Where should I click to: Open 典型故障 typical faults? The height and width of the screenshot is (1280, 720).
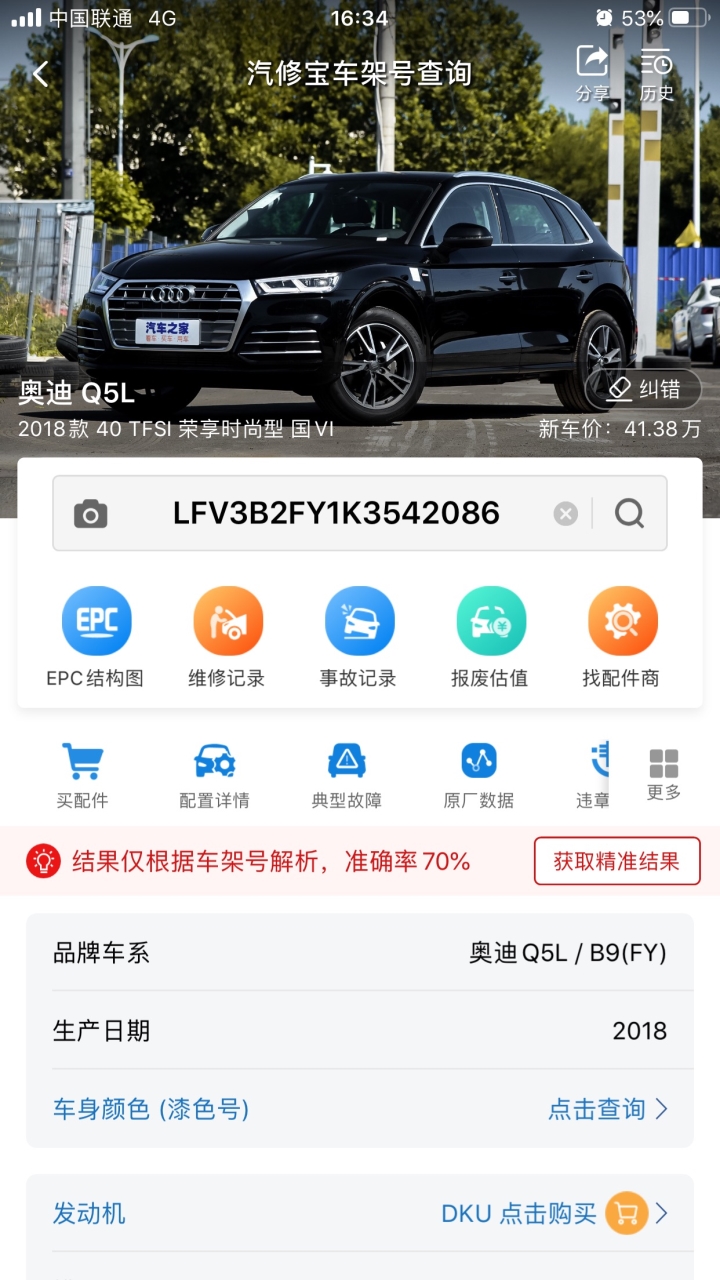(x=346, y=775)
